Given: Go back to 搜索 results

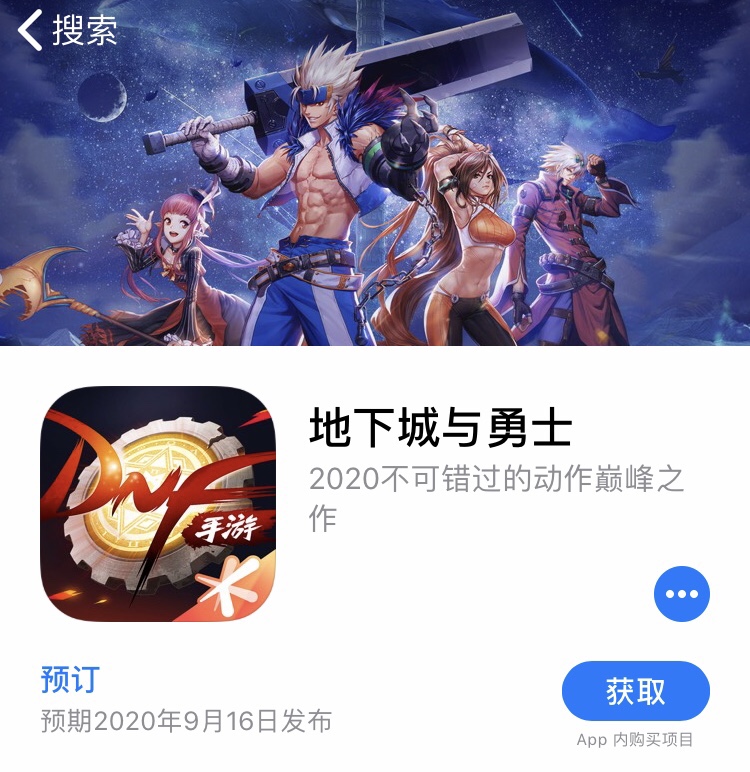Looking at the screenshot, I should click(x=67, y=30).
